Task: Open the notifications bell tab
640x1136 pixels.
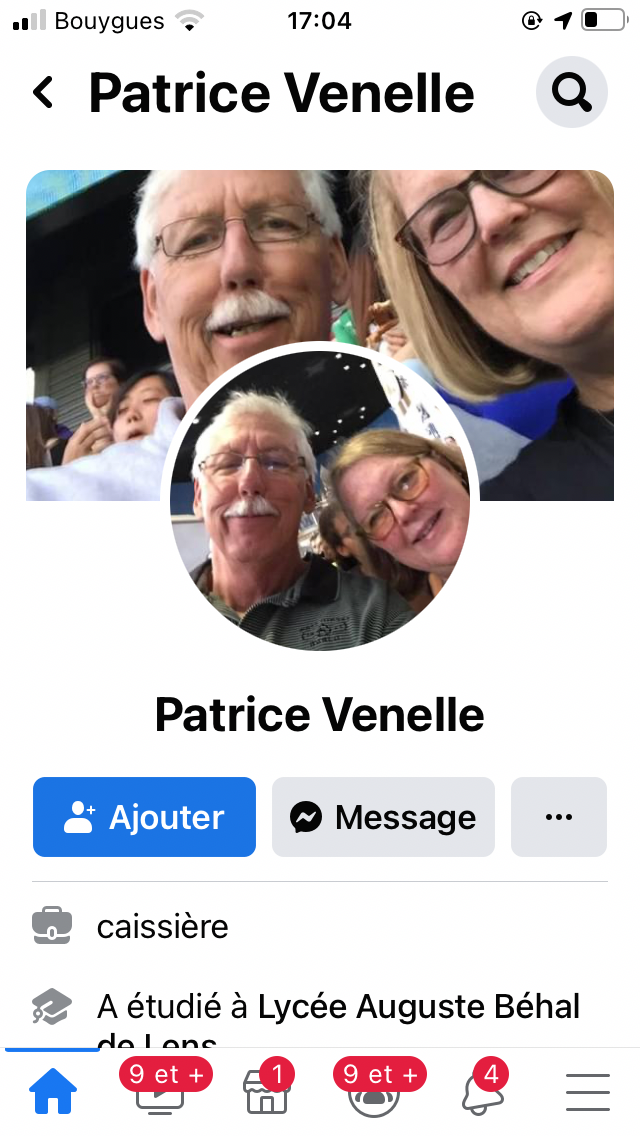Action: [x=481, y=1093]
